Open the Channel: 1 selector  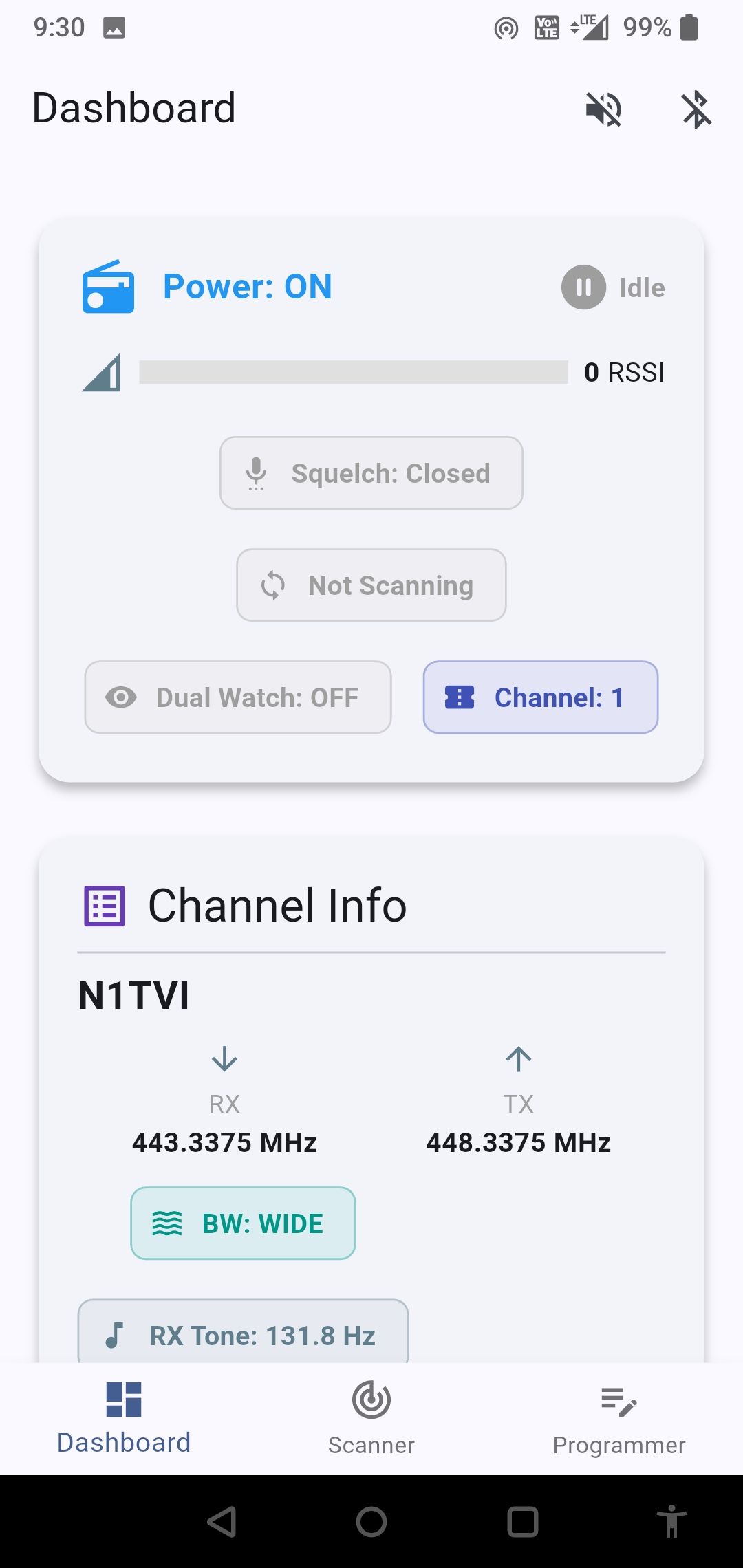pos(541,697)
